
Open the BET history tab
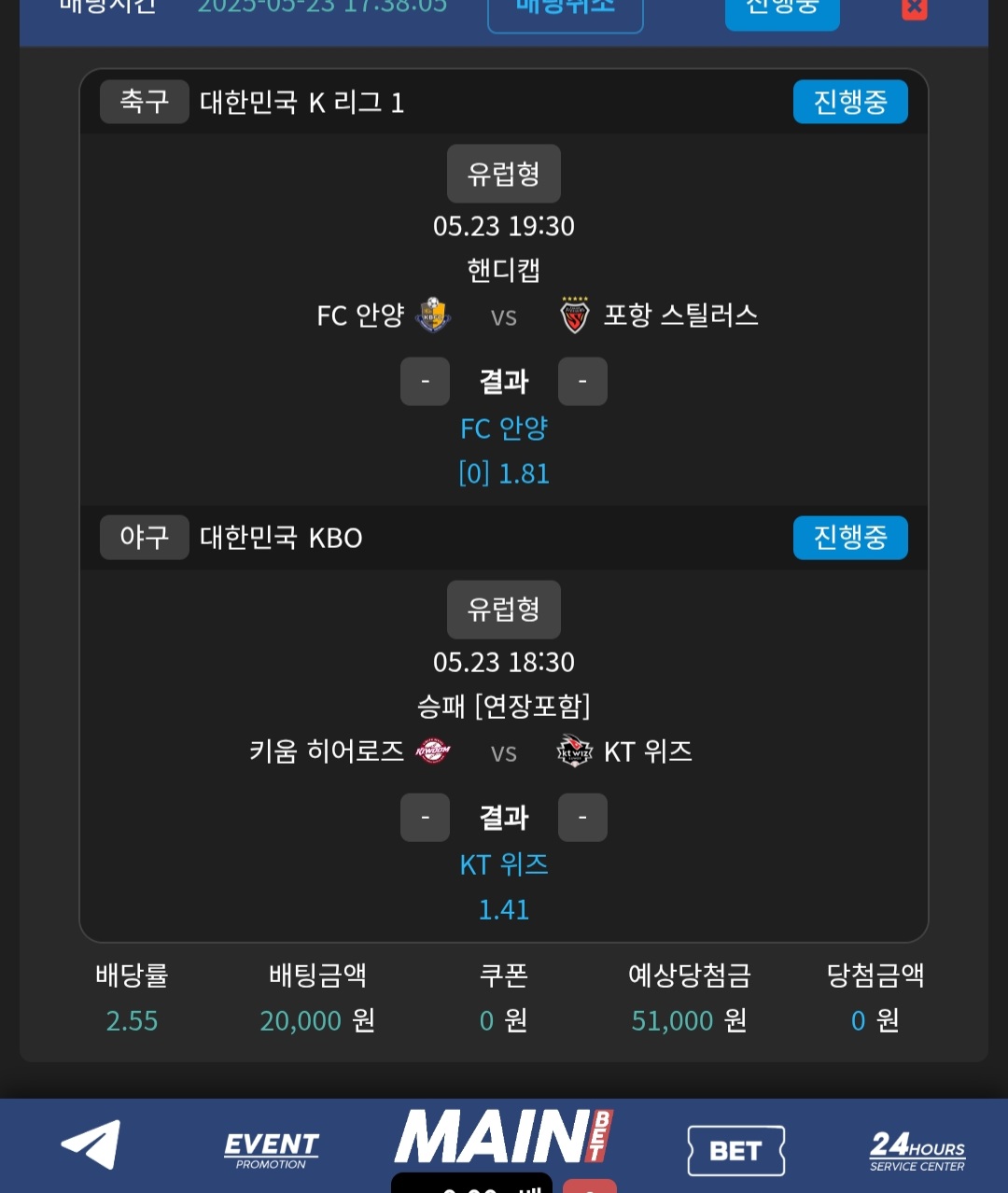click(x=735, y=1150)
